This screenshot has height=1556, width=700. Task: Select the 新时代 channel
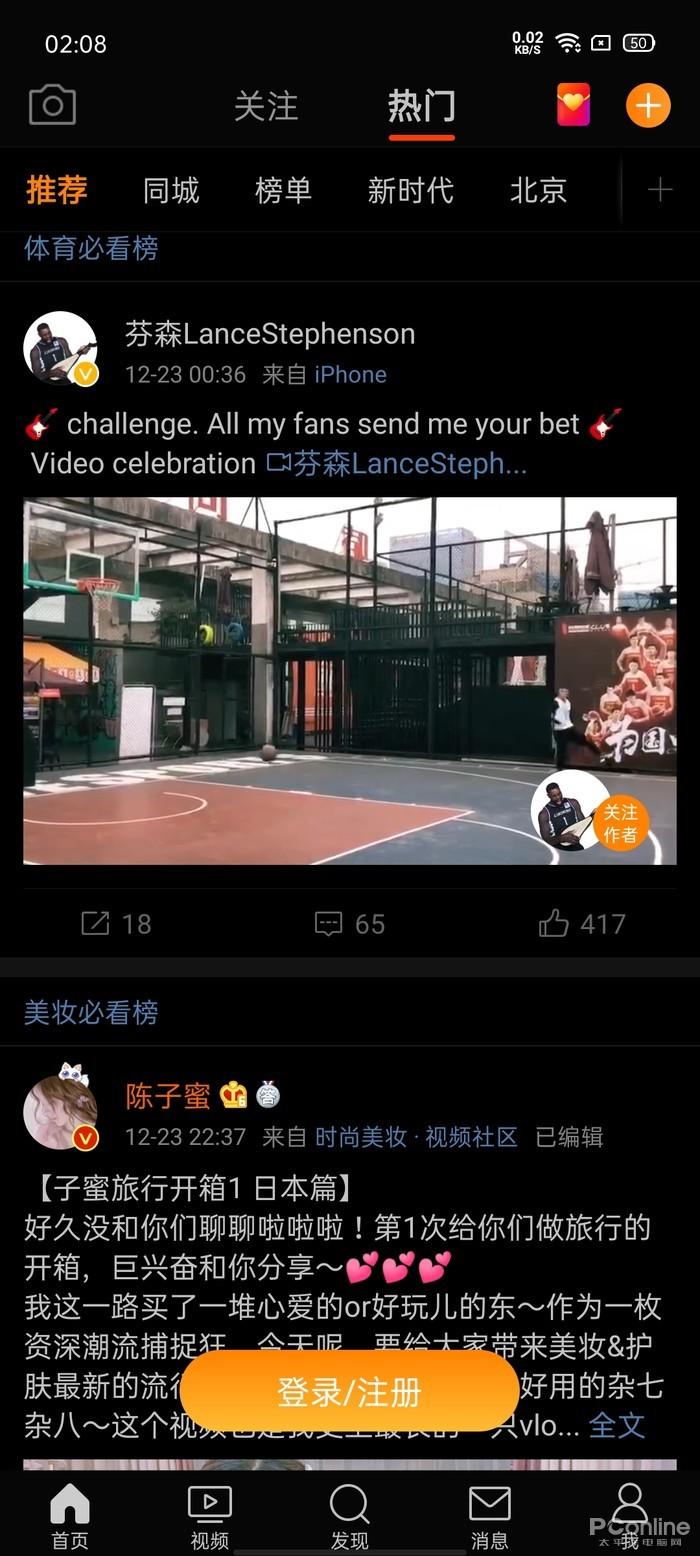coord(411,190)
